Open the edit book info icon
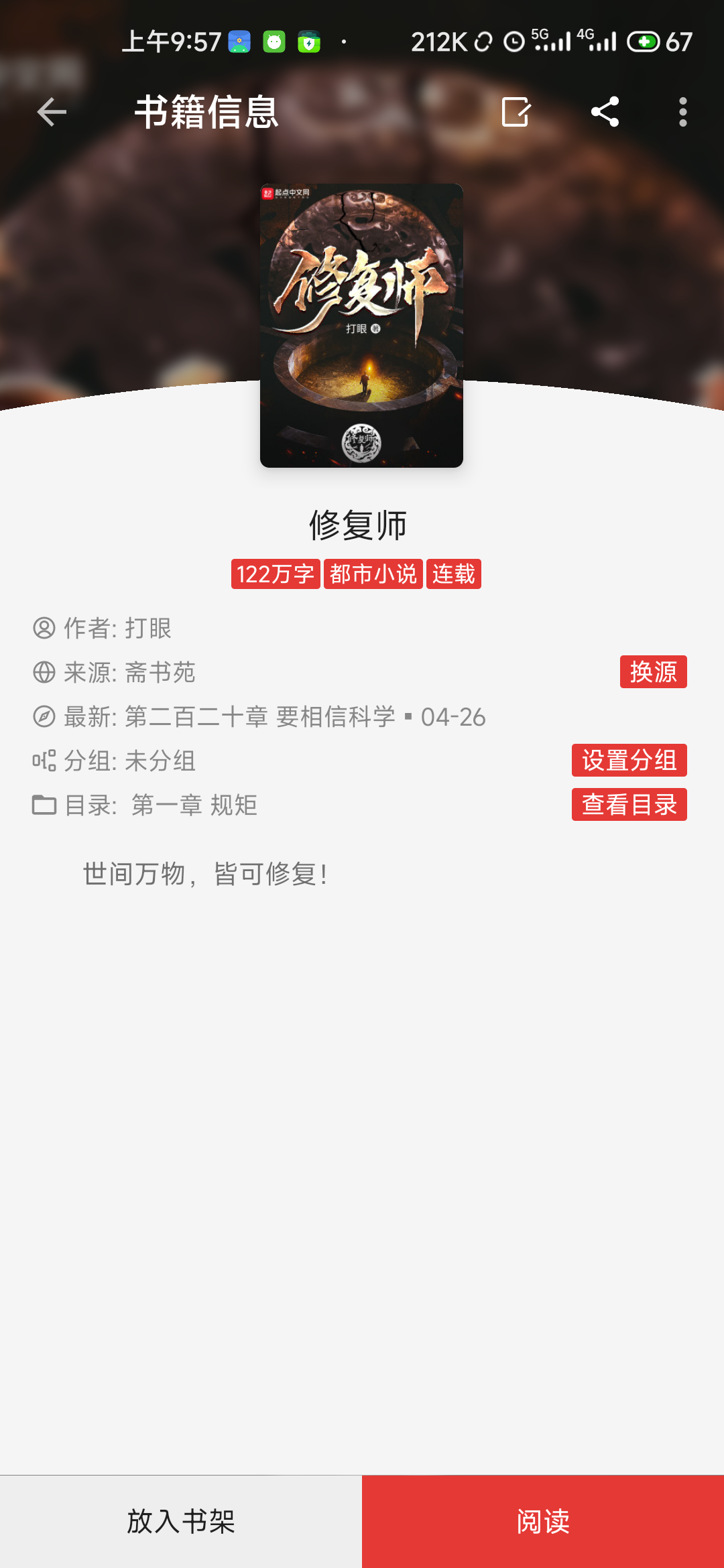This screenshot has height=1568, width=724. coord(516,112)
